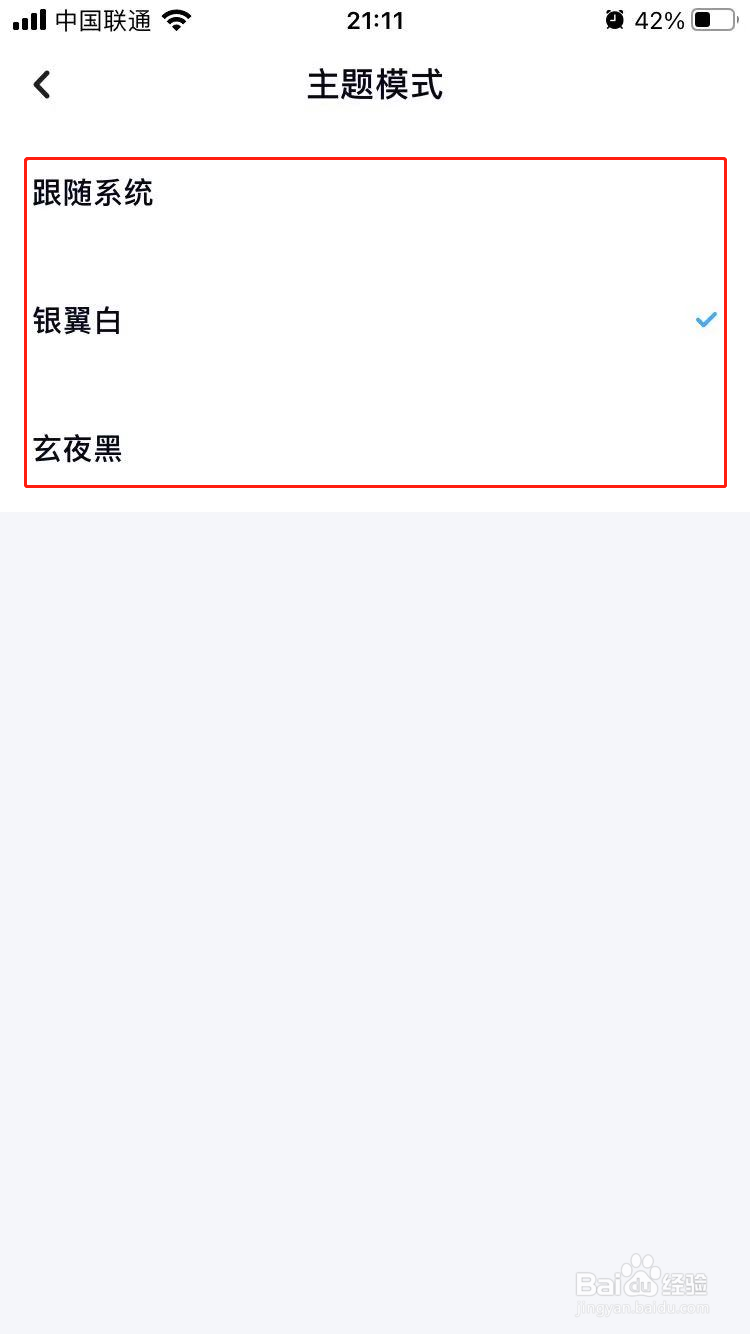Collapse back via the left chevron
This screenshot has width=750, height=1334.
41,85
